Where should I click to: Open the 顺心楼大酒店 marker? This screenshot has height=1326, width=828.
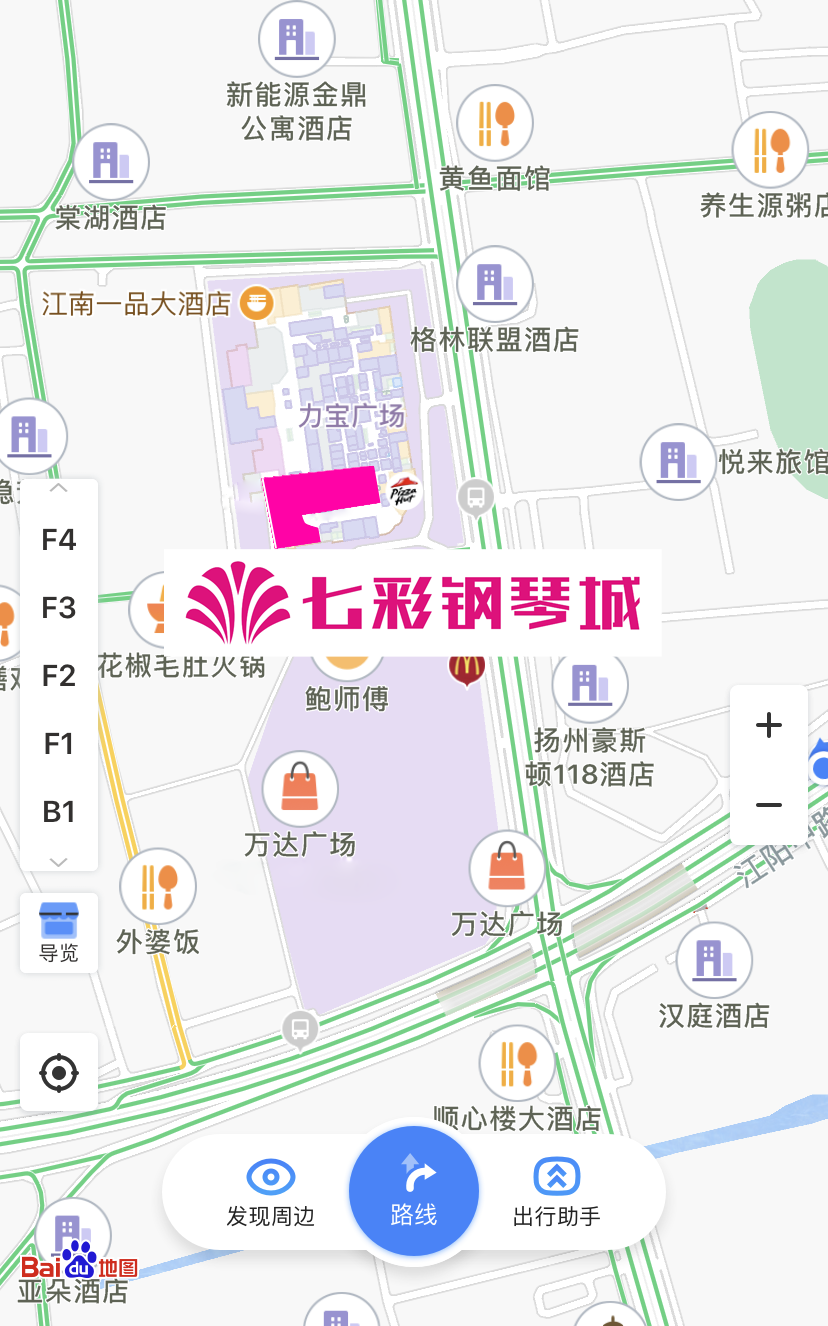(517, 1063)
